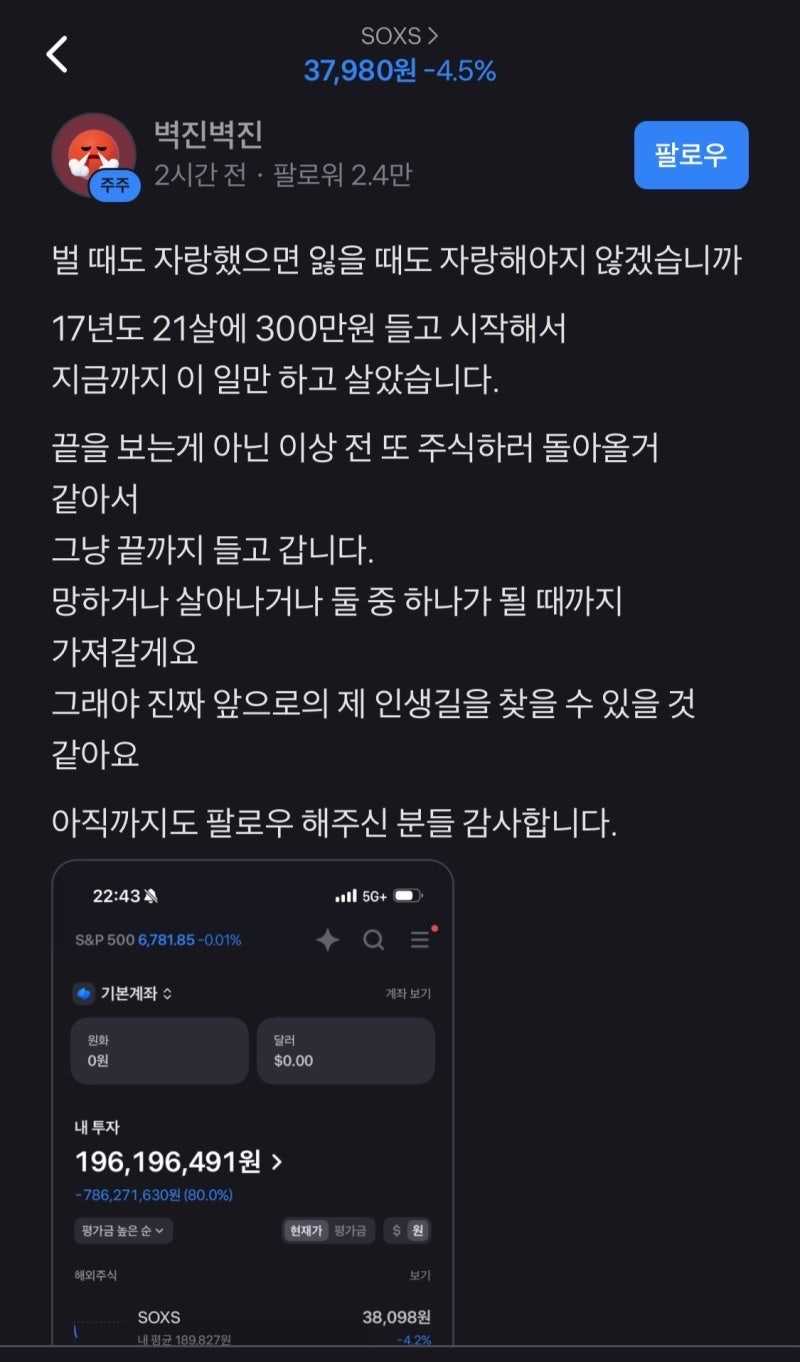Open 벽진벽진's profile avatar
Viewport: 800px width, 1362px height.
(94, 155)
